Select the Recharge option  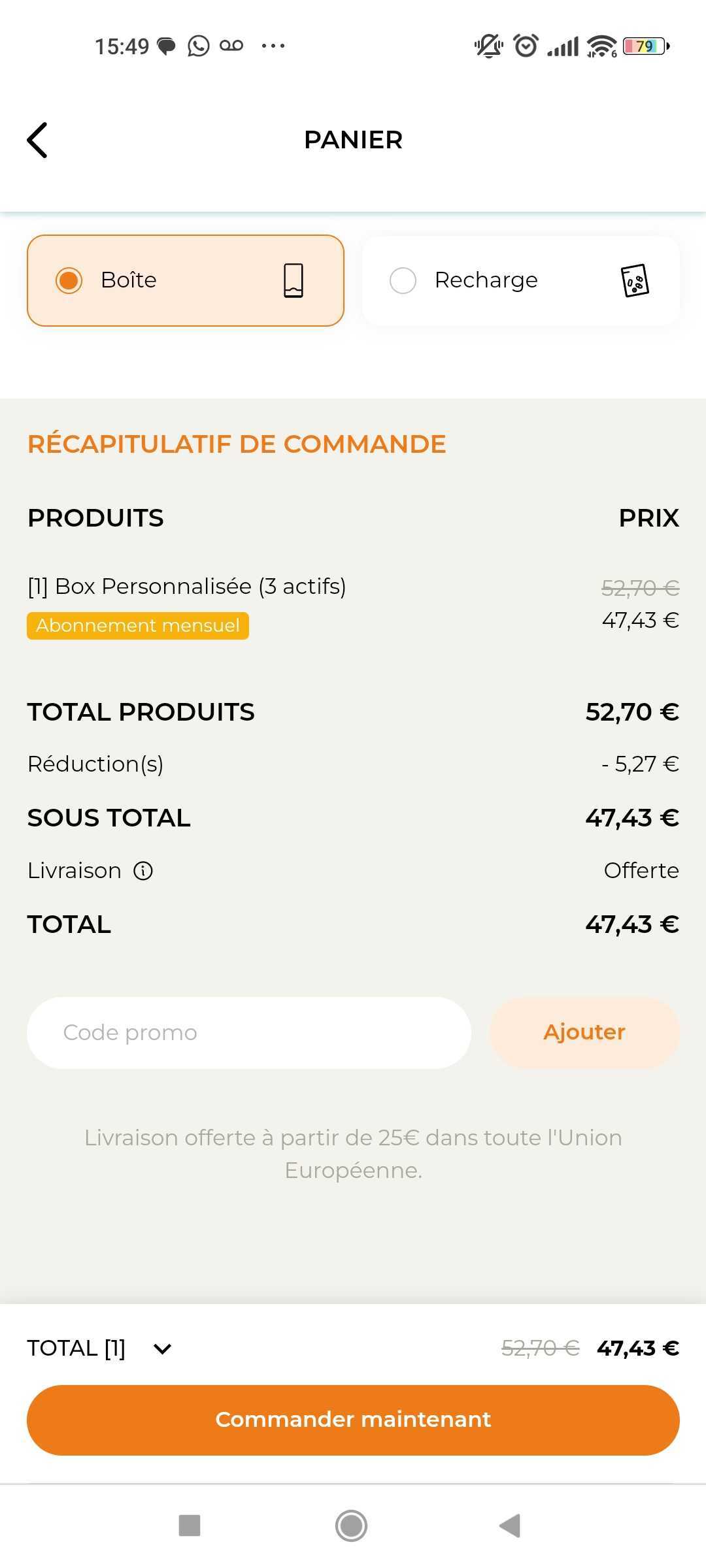pos(521,280)
